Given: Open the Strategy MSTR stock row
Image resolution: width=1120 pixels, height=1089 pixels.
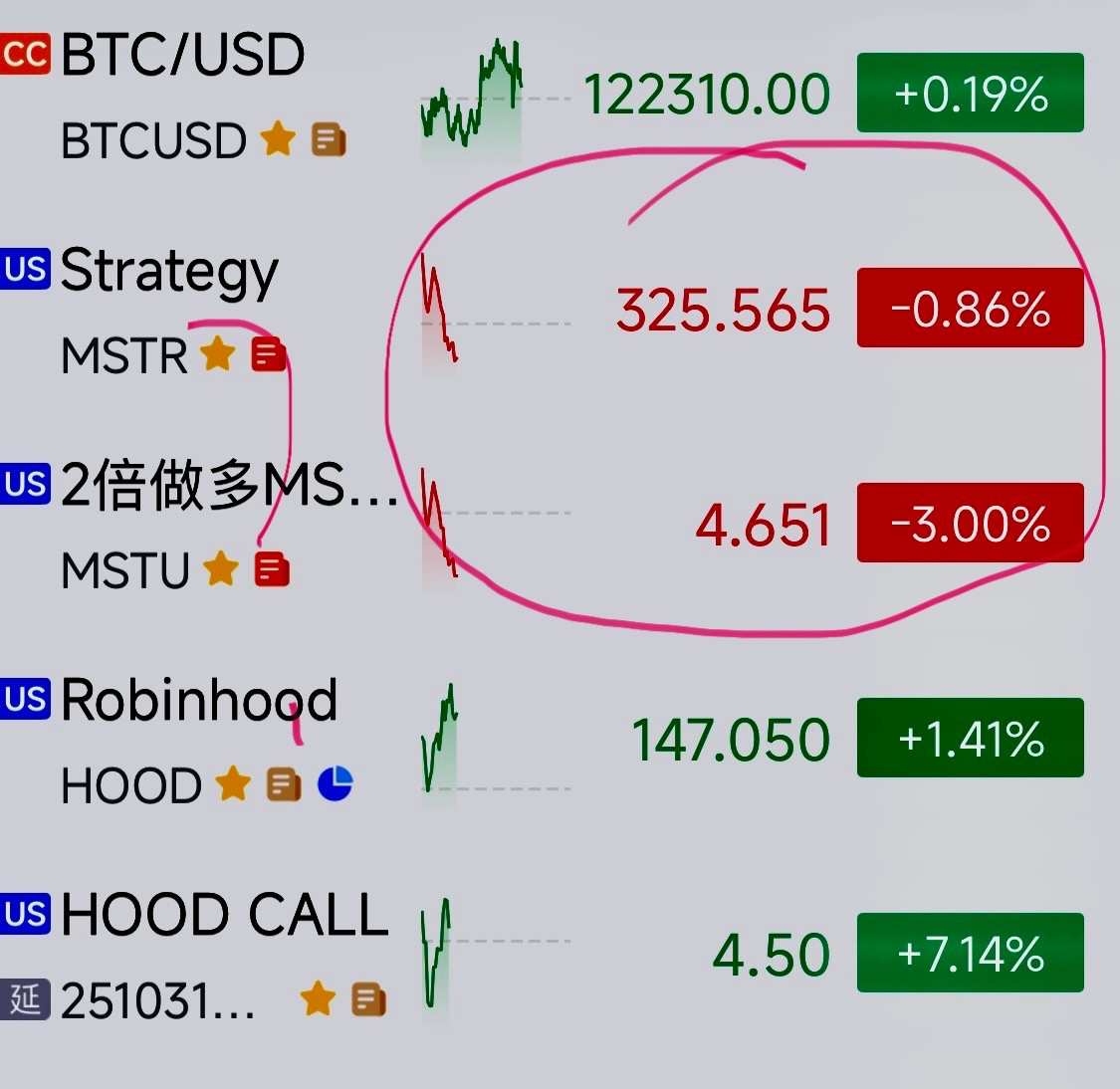Looking at the screenshot, I should [169, 271].
